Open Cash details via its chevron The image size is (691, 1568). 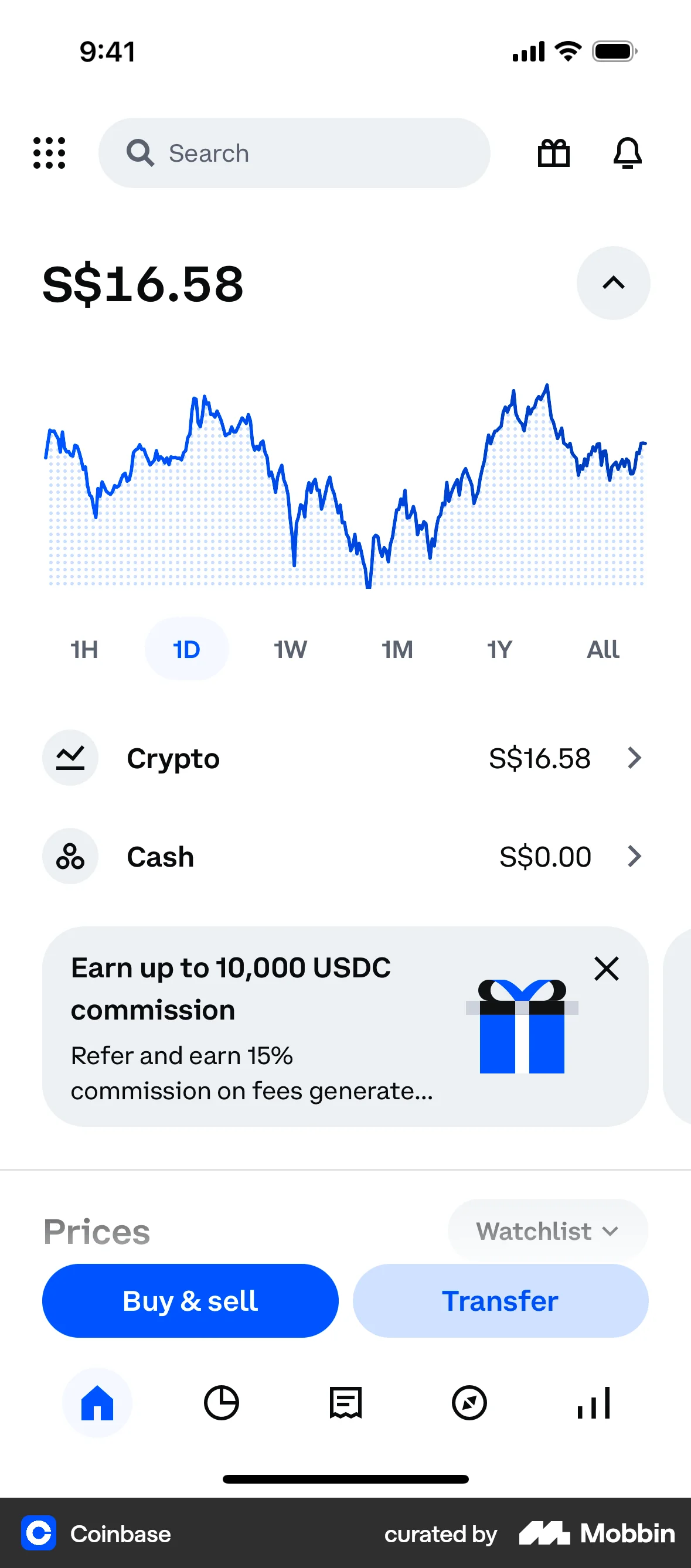[x=635, y=856]
